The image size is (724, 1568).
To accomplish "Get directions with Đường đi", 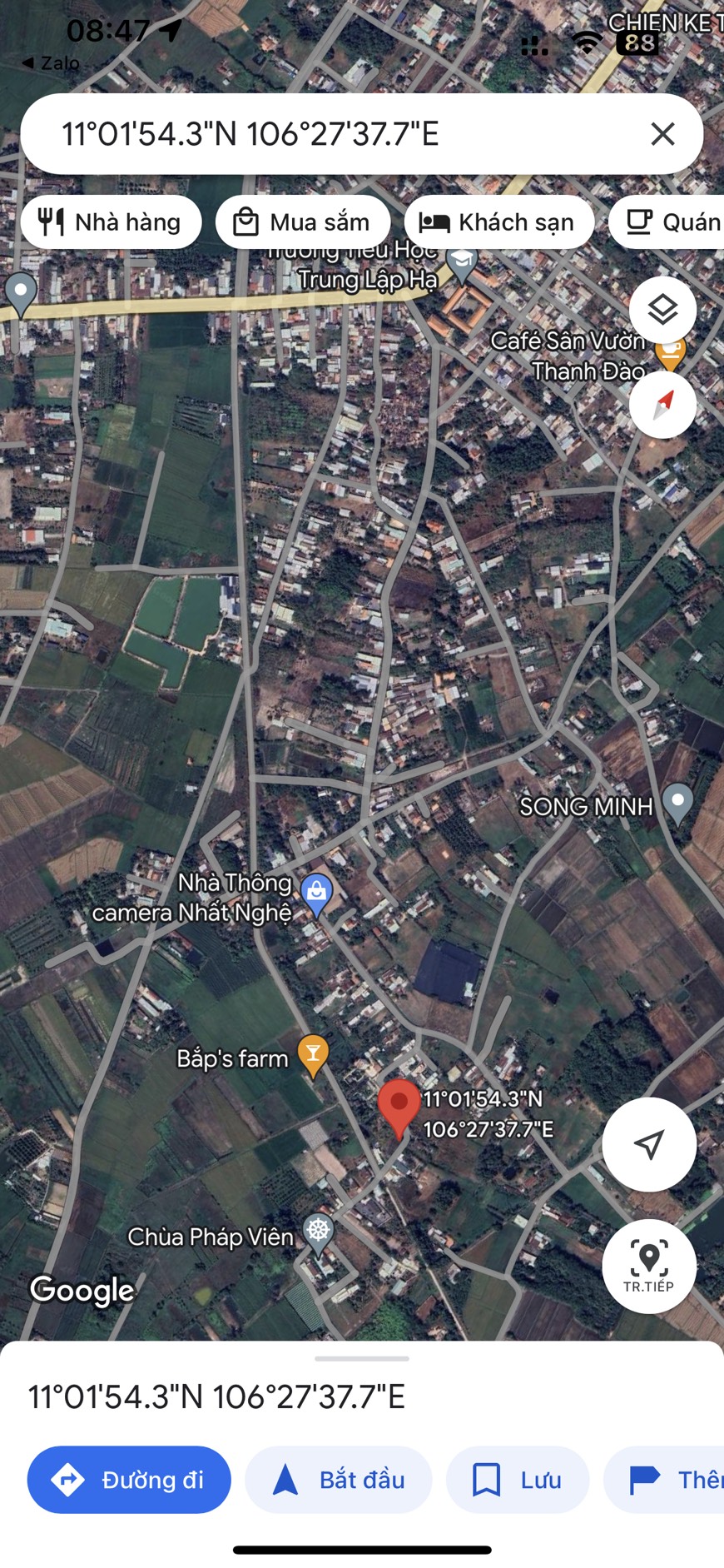I will pyautogui.click(x=129, y=1480).
